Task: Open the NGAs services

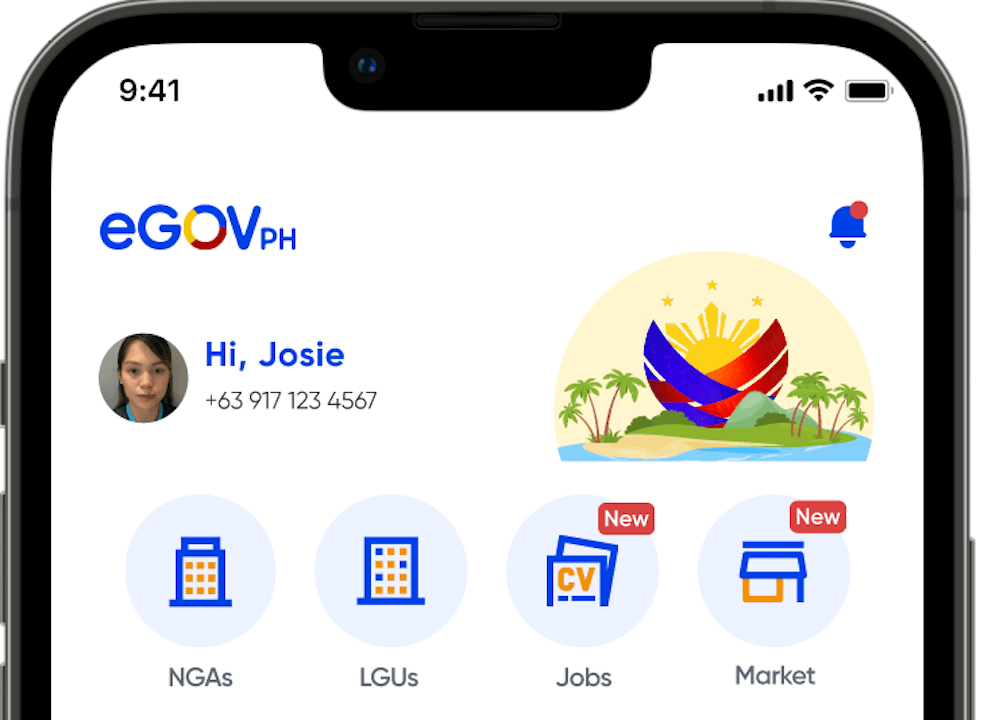Action: click(x=200, y=571)
